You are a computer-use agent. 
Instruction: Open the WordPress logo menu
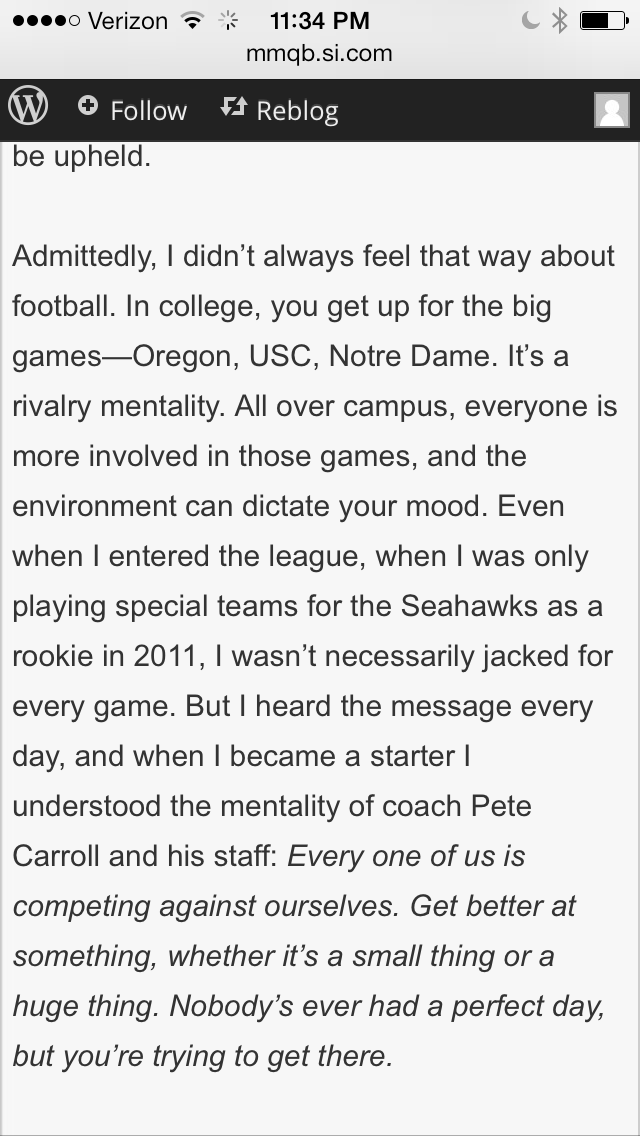(28, 107)
